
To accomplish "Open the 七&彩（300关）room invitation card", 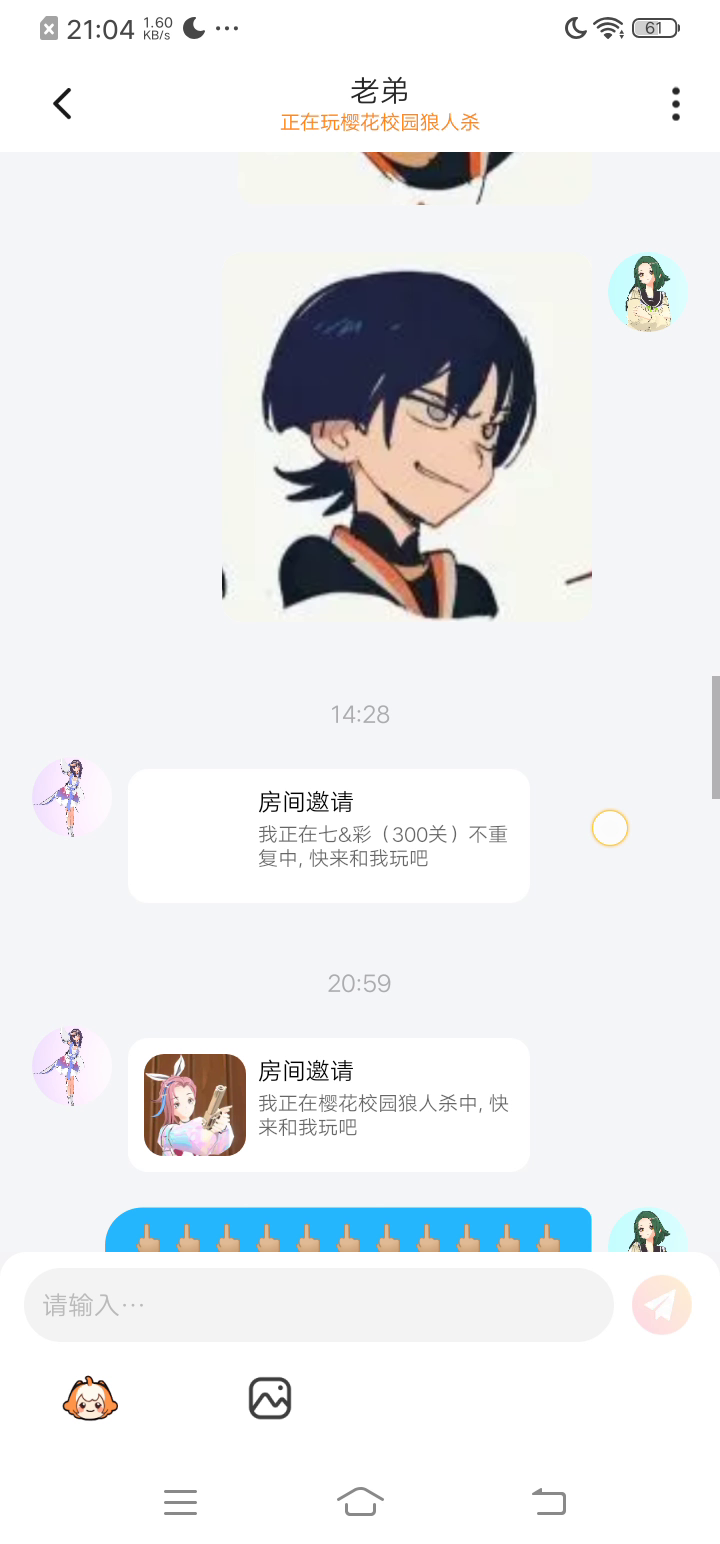I will point(329,835).
